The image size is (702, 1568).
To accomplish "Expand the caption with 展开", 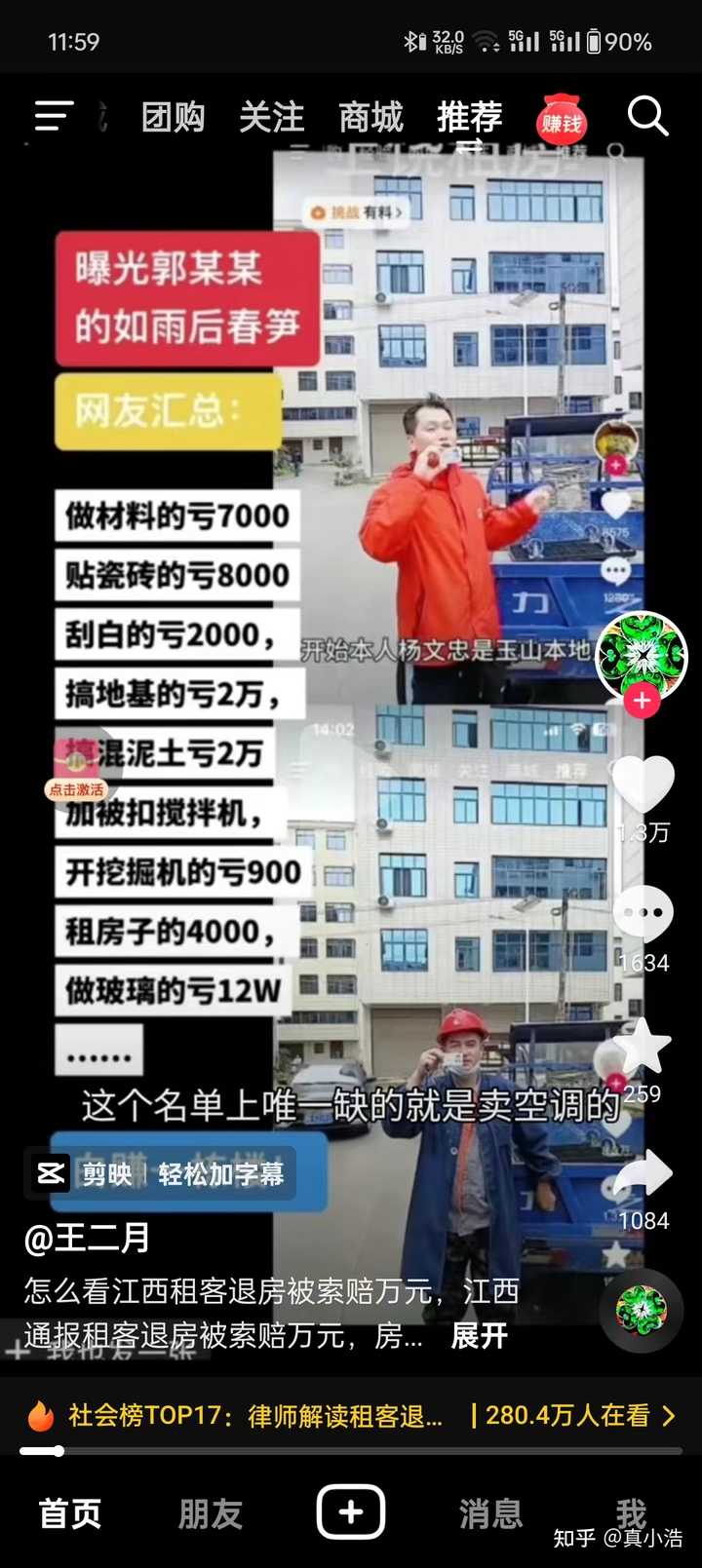I will pyautogui.click(x=479, y=1335).
